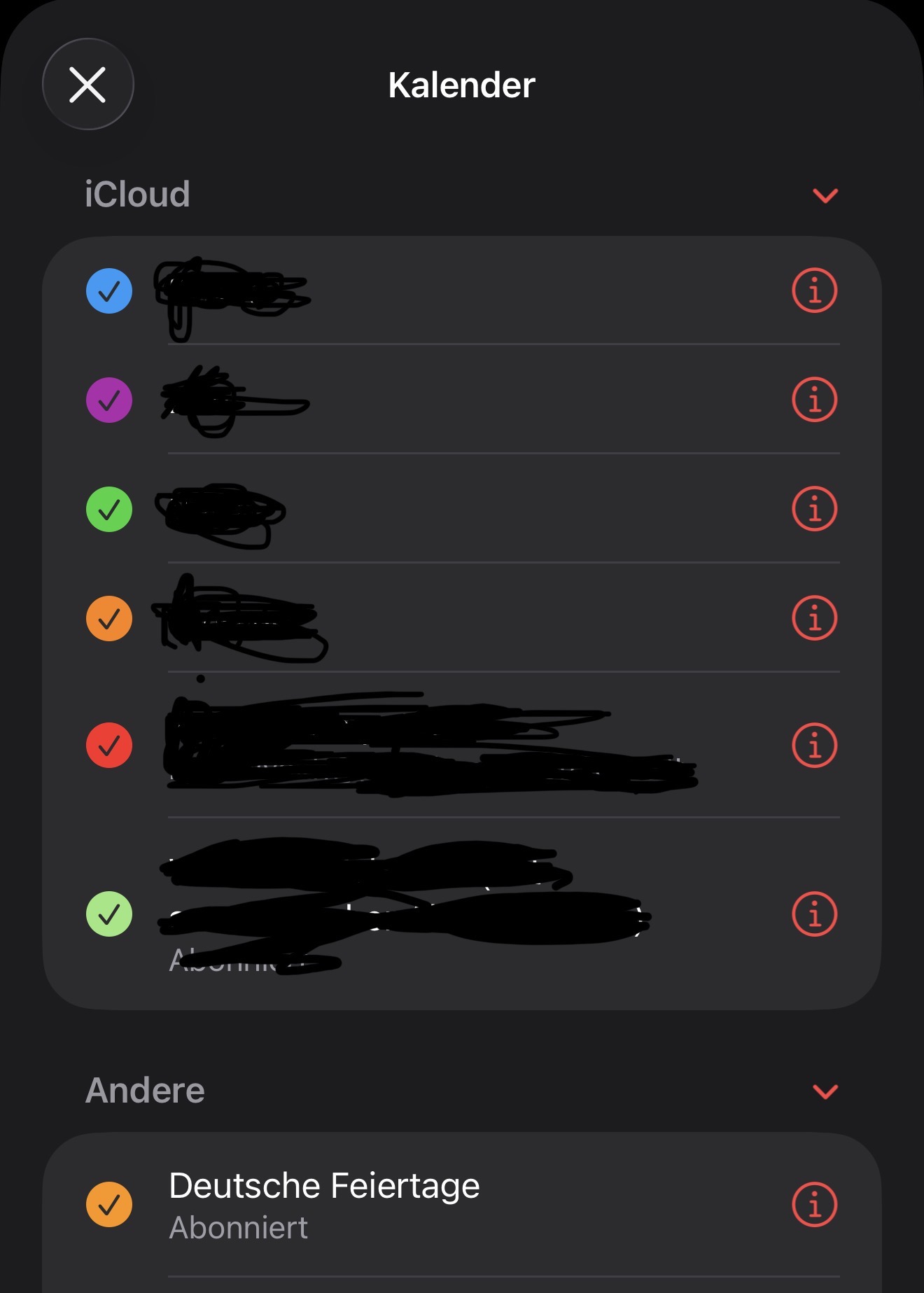Open info for the blue calendar
This screenshot has width=924, height=1293.
point(814,291)
